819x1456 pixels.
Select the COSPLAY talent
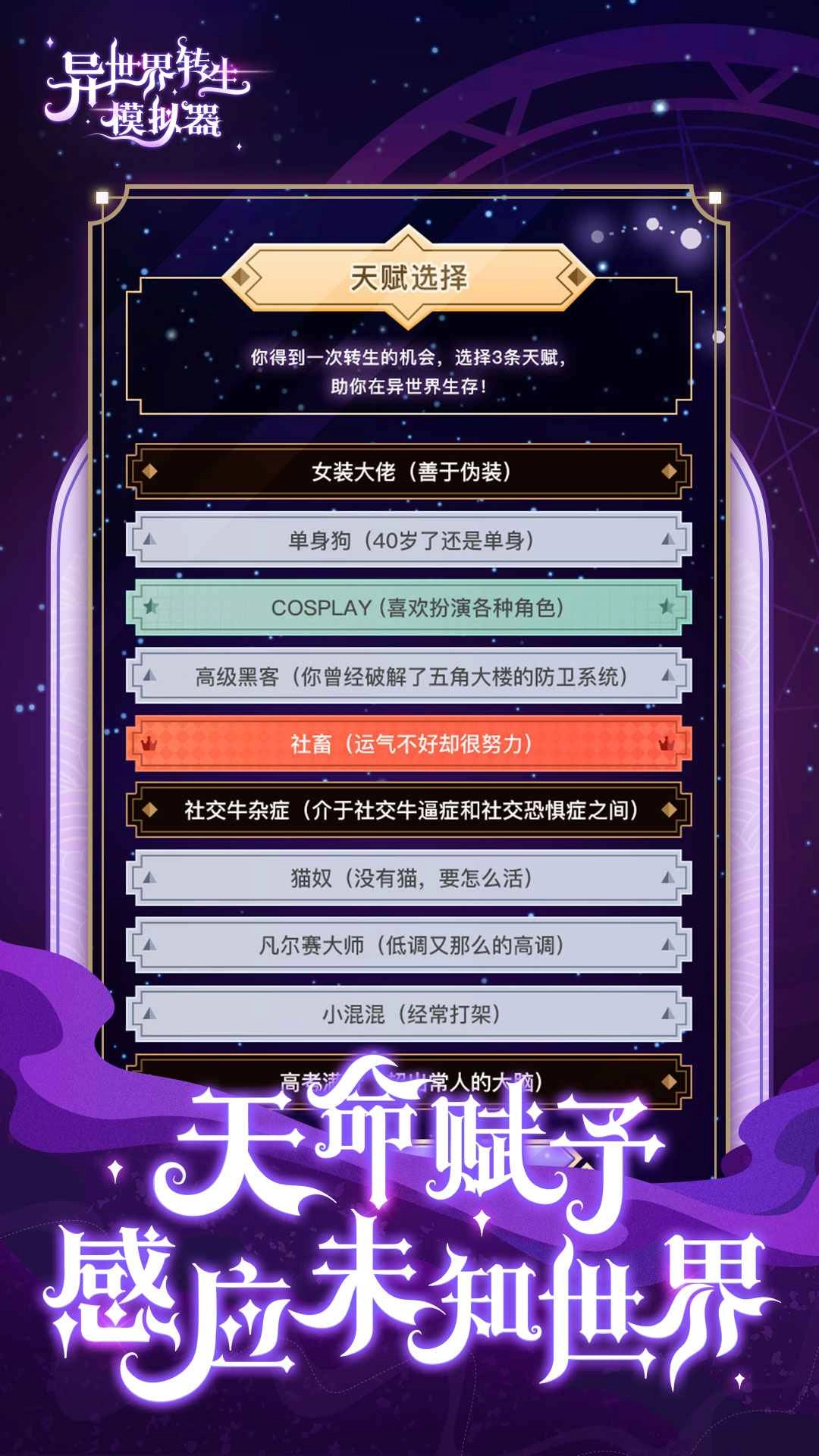pos(409,607)
